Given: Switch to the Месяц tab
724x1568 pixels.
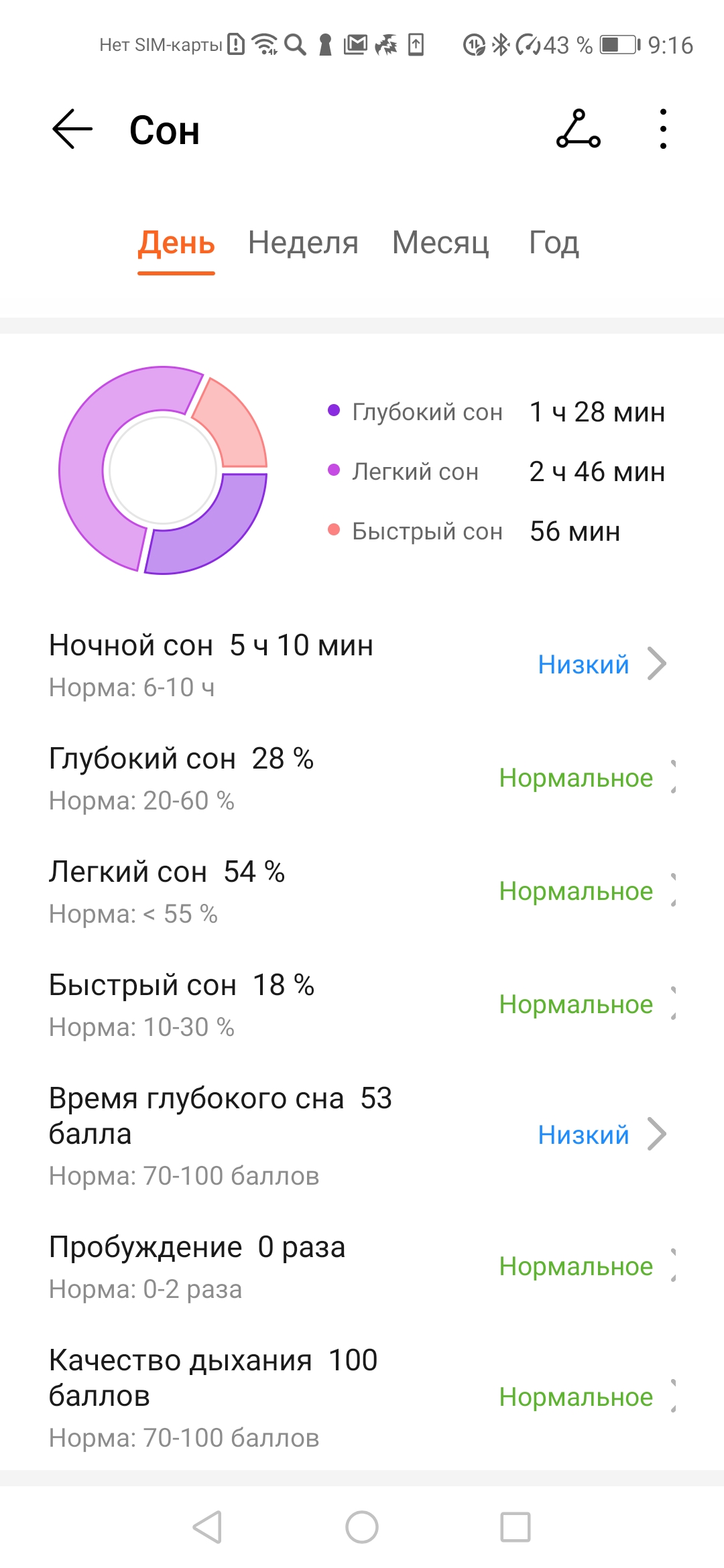Looking at the screenshot, I should point(440,243).
